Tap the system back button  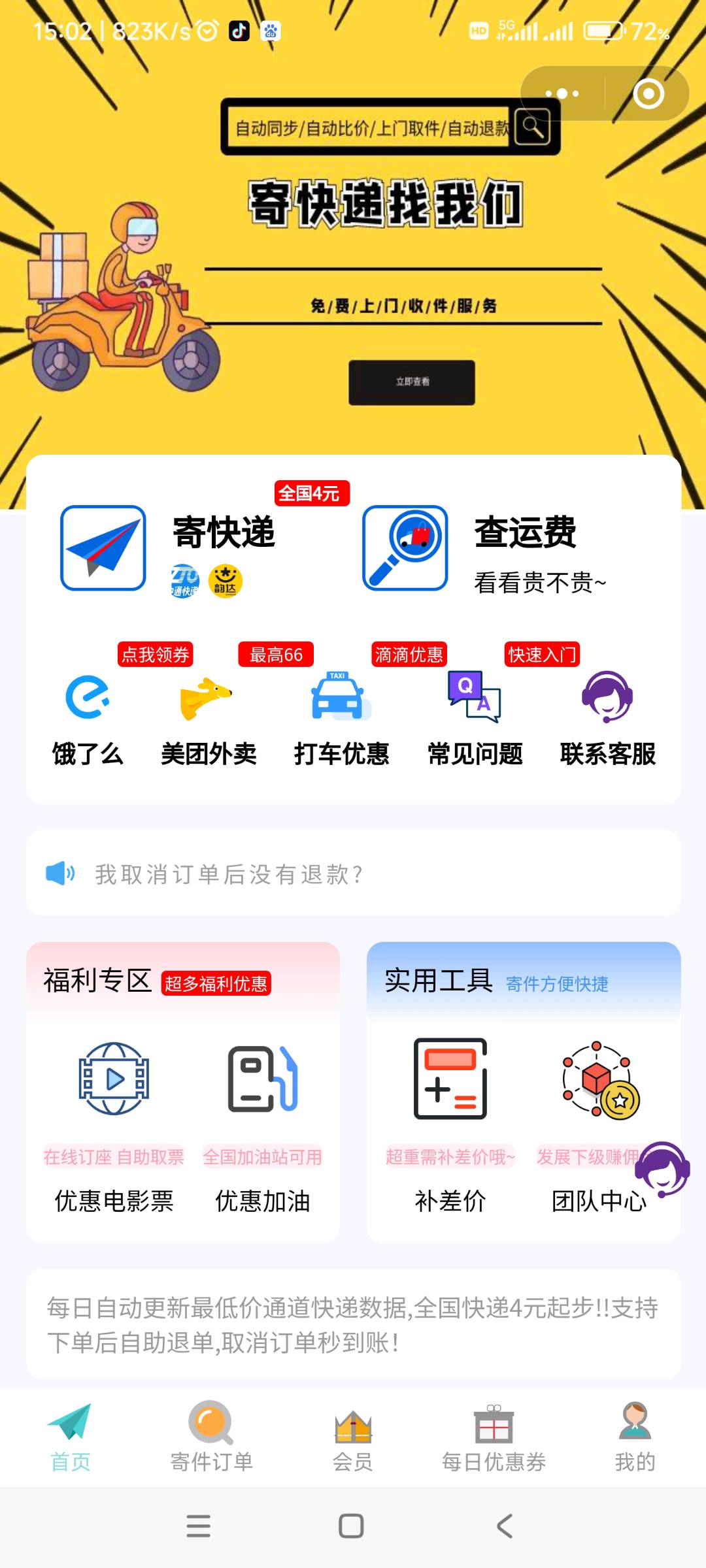[x=505, y=1526]
